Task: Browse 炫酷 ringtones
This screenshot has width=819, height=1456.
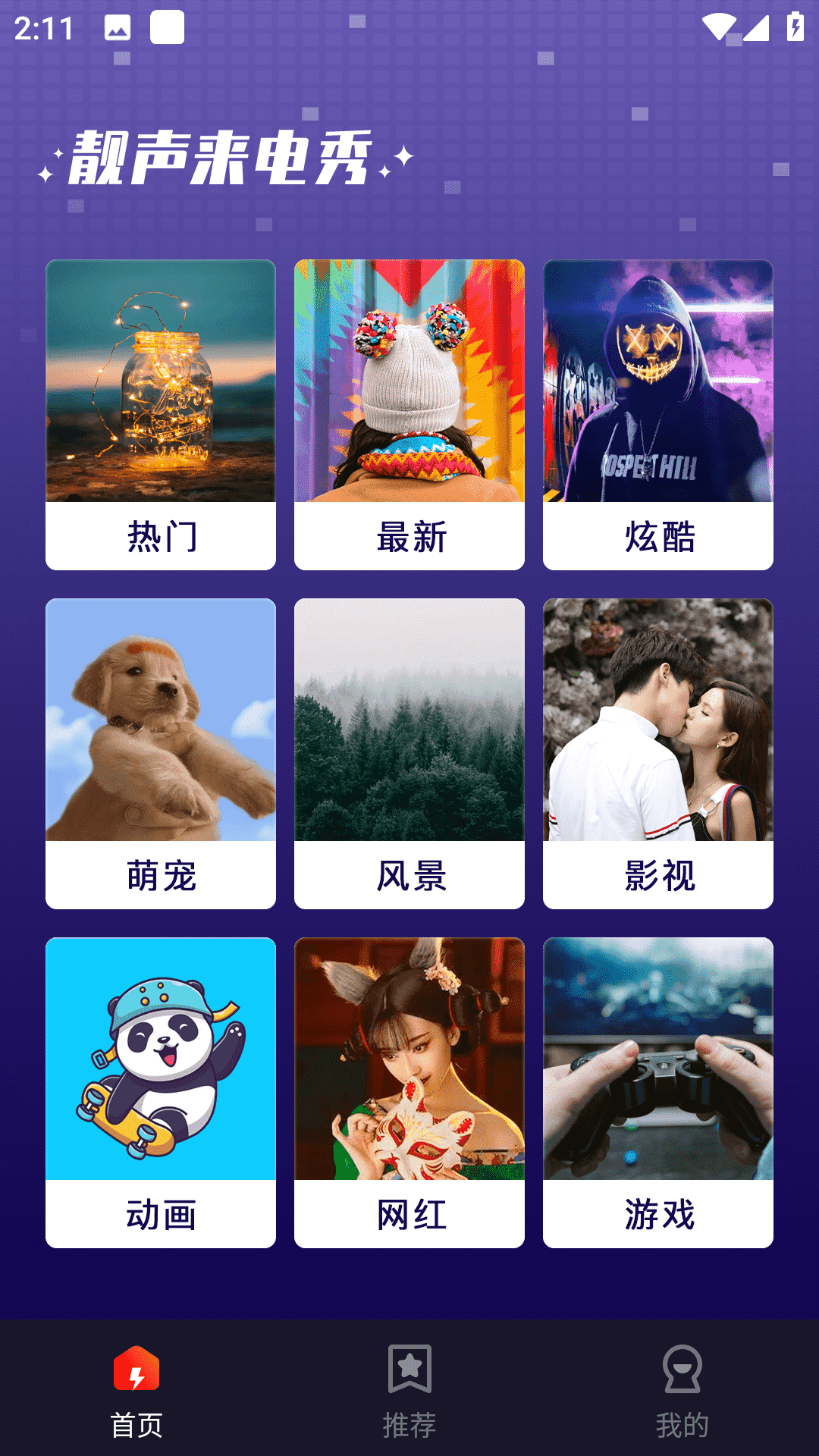Action: tap(658, 414)
